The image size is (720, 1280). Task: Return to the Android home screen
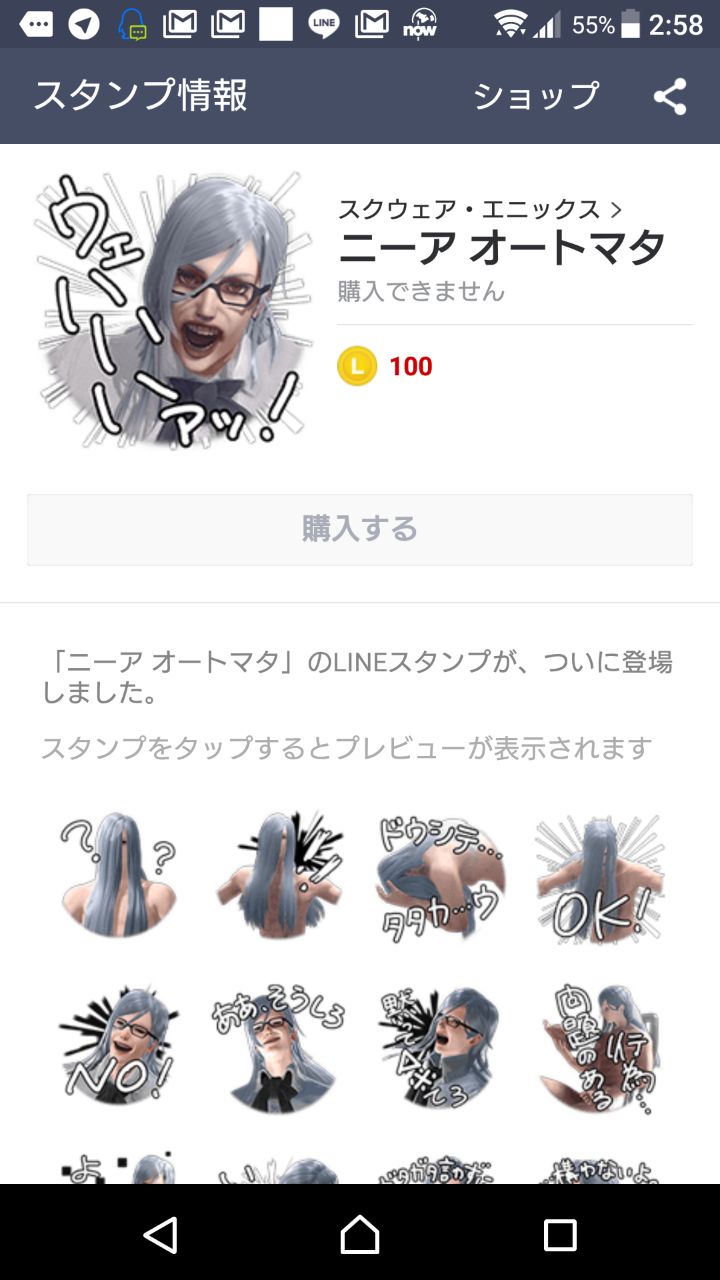coord(360,1235)
